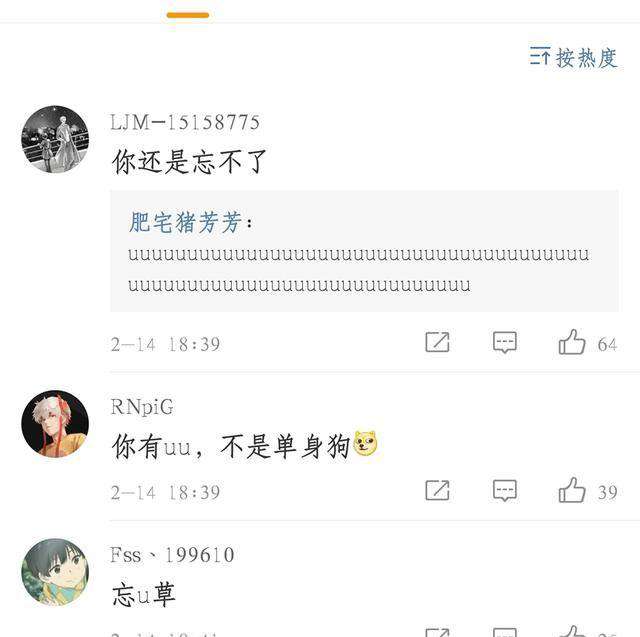Viewport: 640px width, 637px height.
Task: Like RNpiG's comment
Action: (x=573, y=490)
